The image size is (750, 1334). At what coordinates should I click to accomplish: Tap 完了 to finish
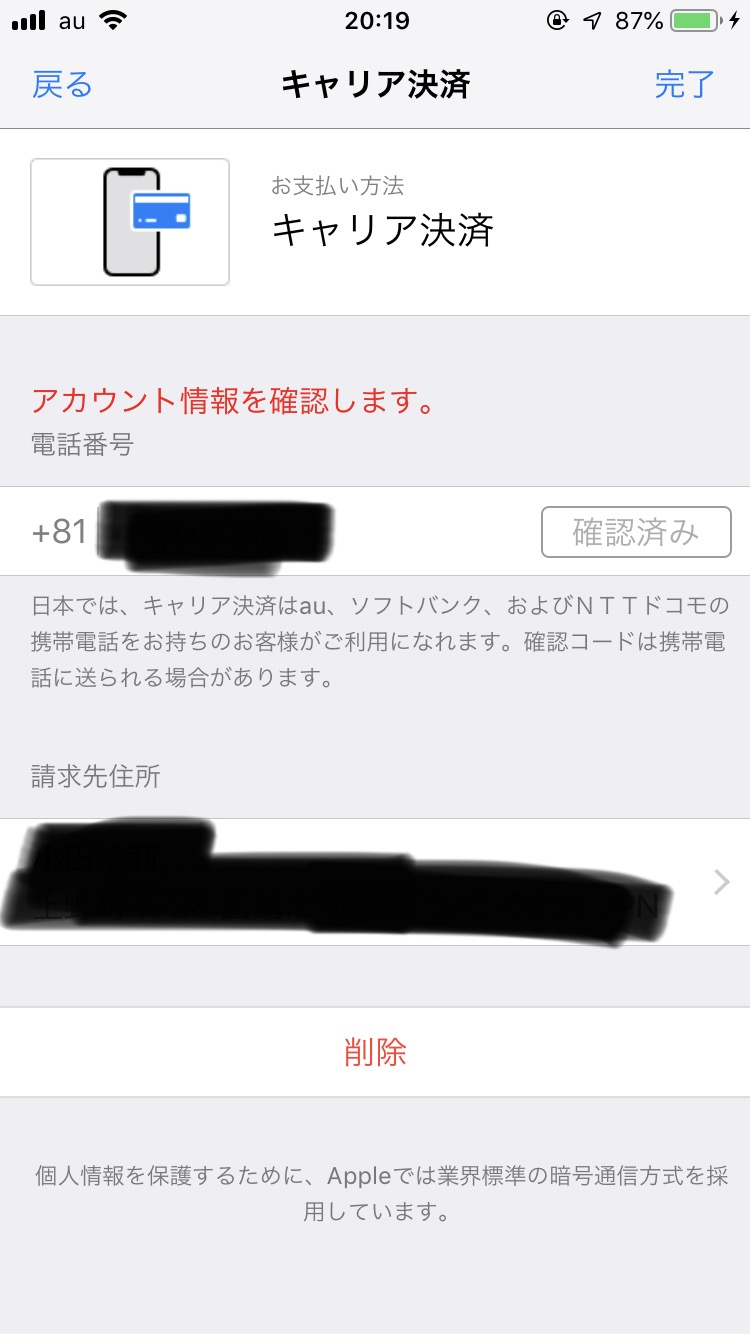[685, 85]
